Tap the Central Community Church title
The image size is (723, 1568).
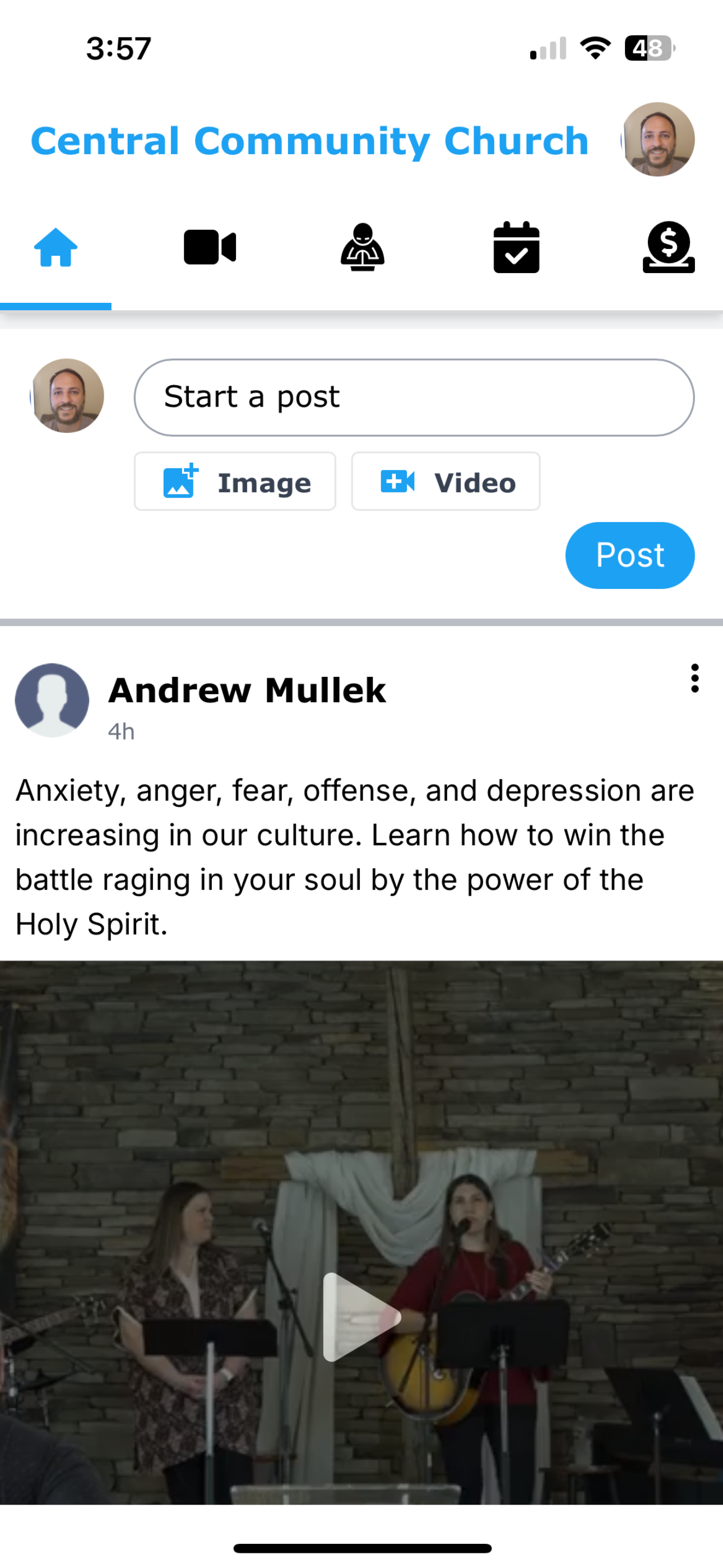pyautogui.click(x=309, y=141)
